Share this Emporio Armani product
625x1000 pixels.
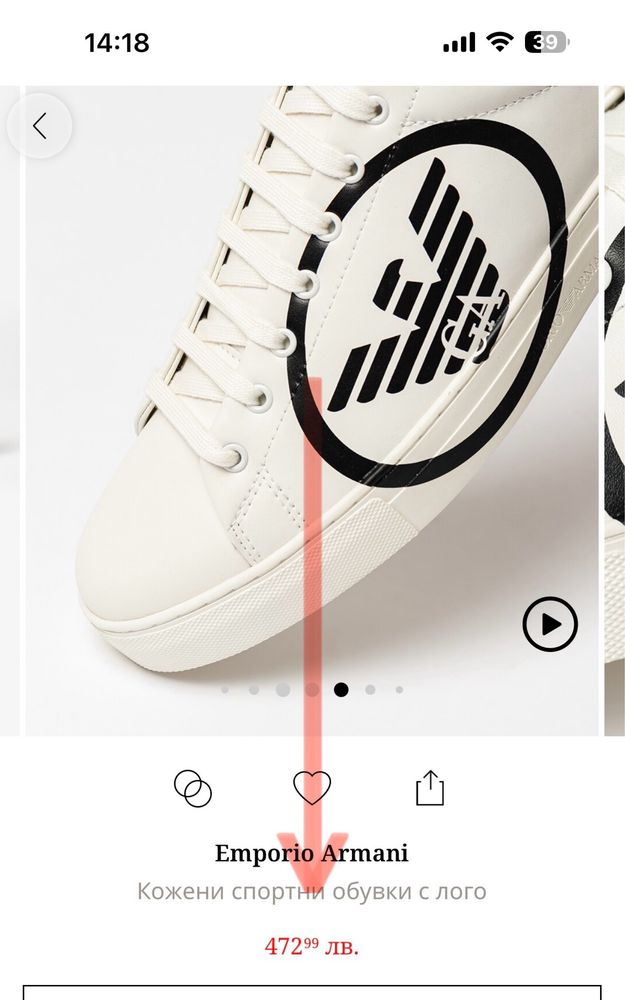(429, 788)
